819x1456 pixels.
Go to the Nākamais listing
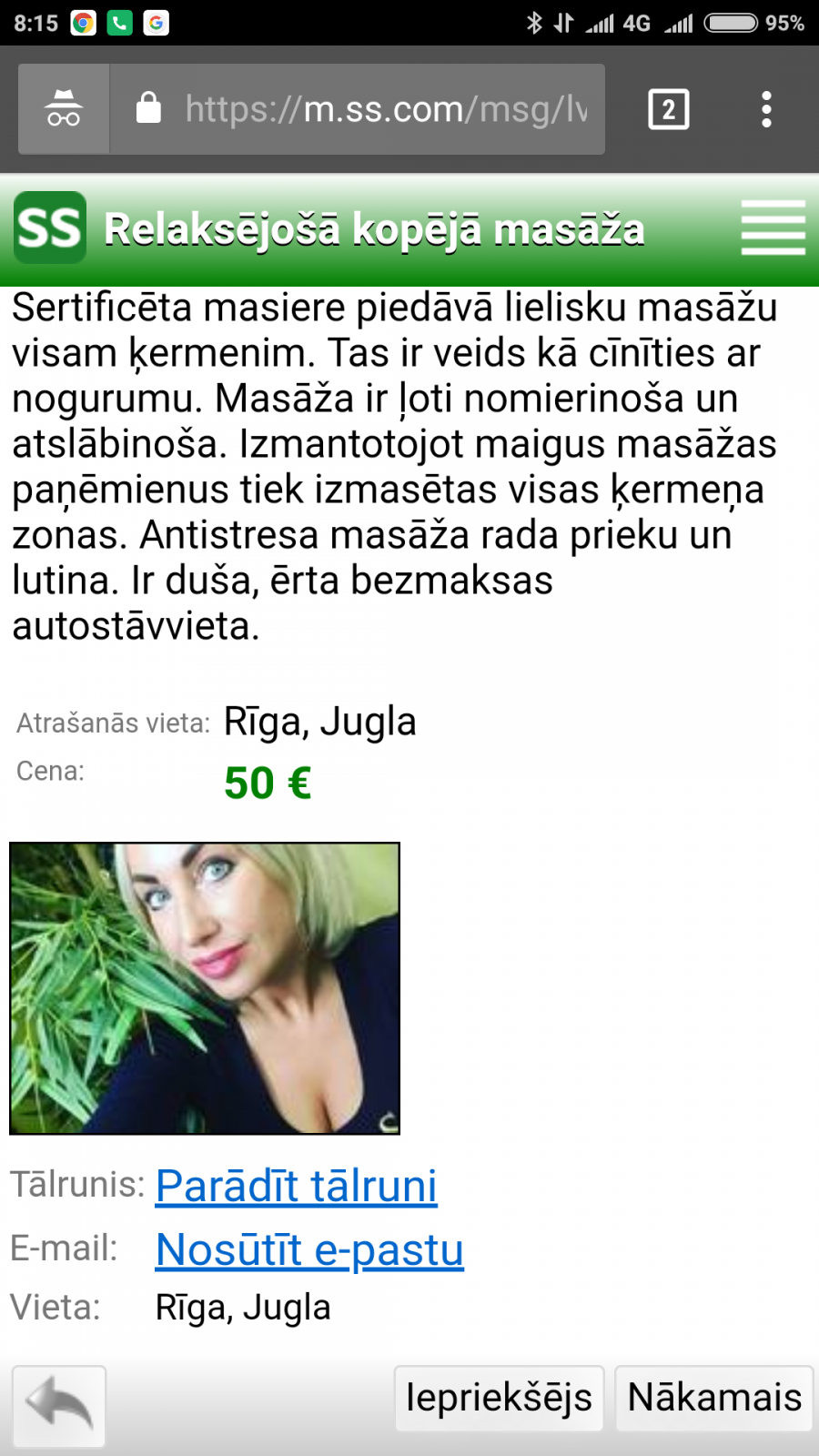point(714,1398)
